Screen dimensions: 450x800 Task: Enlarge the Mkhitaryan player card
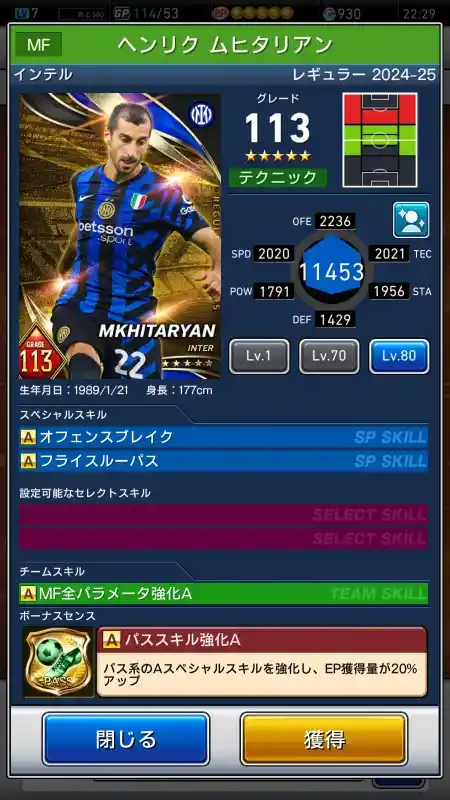pos(120,236)
